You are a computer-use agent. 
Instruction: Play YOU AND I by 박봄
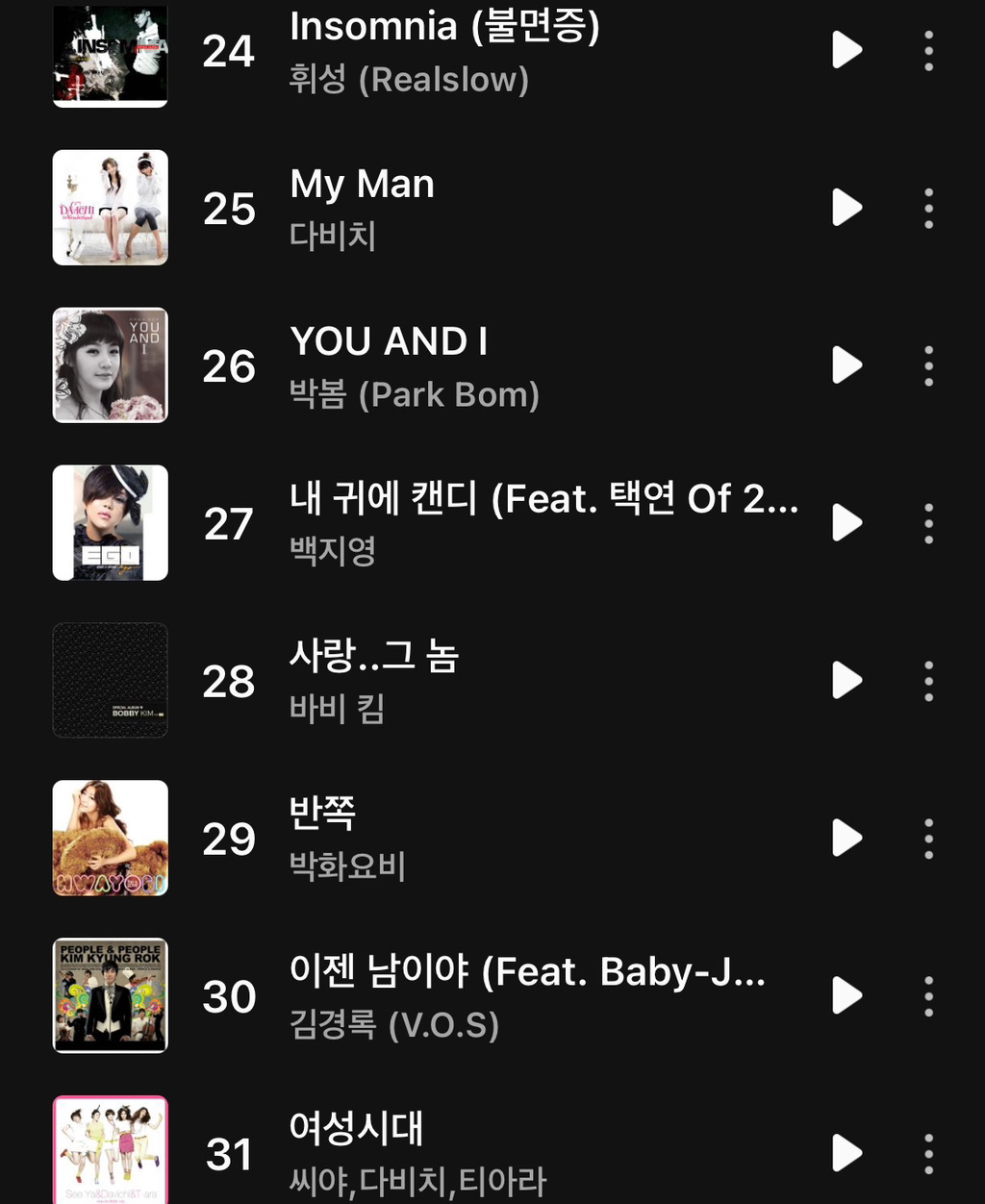846,365
